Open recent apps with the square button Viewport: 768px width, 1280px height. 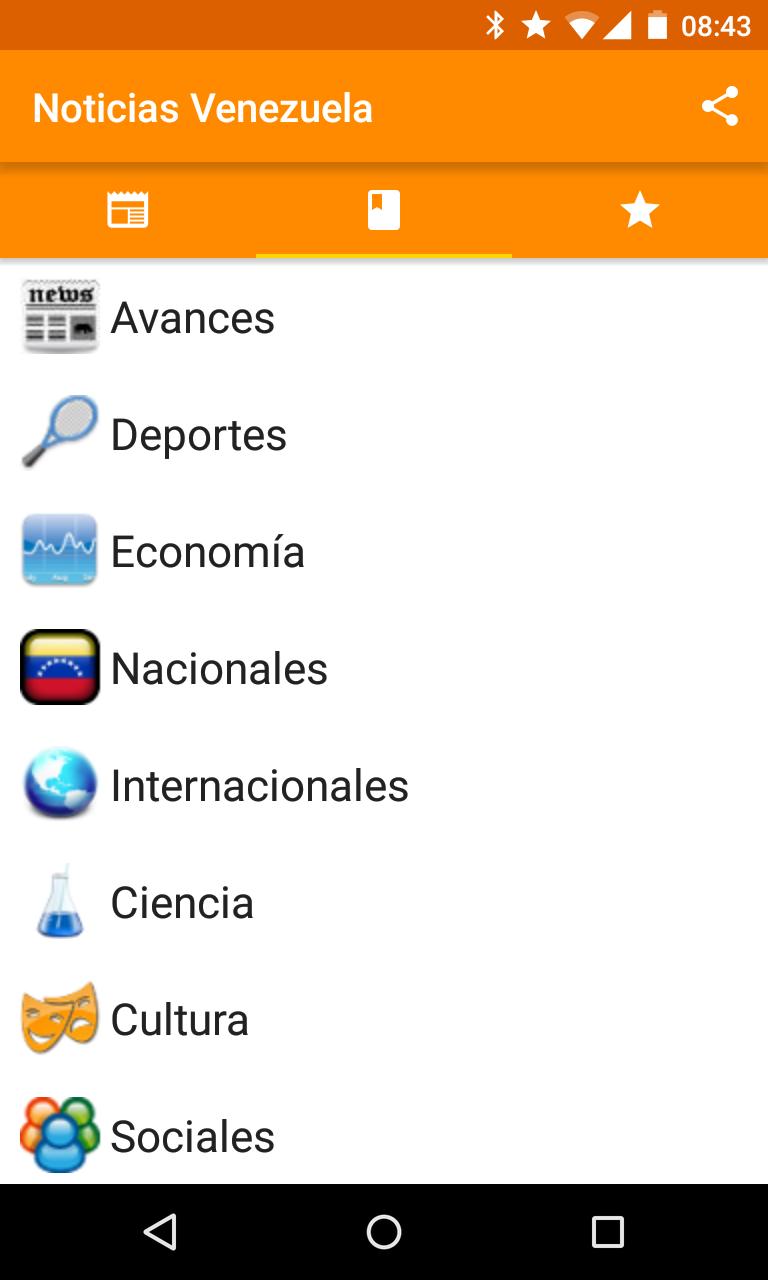[607, 1232]
